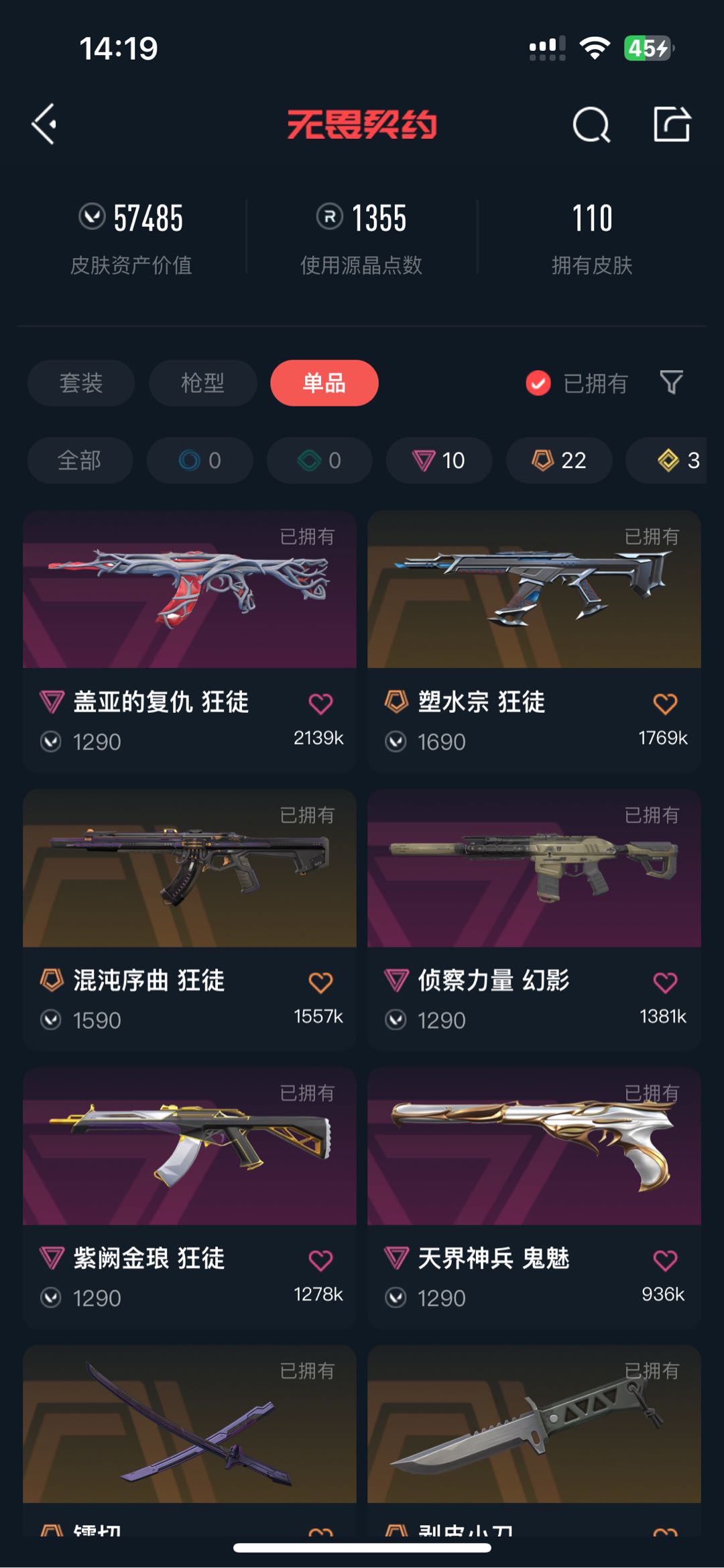Filter by green tier with 0 skins
The height and width of the screenshot is (1568, 724).
[320, 460]
